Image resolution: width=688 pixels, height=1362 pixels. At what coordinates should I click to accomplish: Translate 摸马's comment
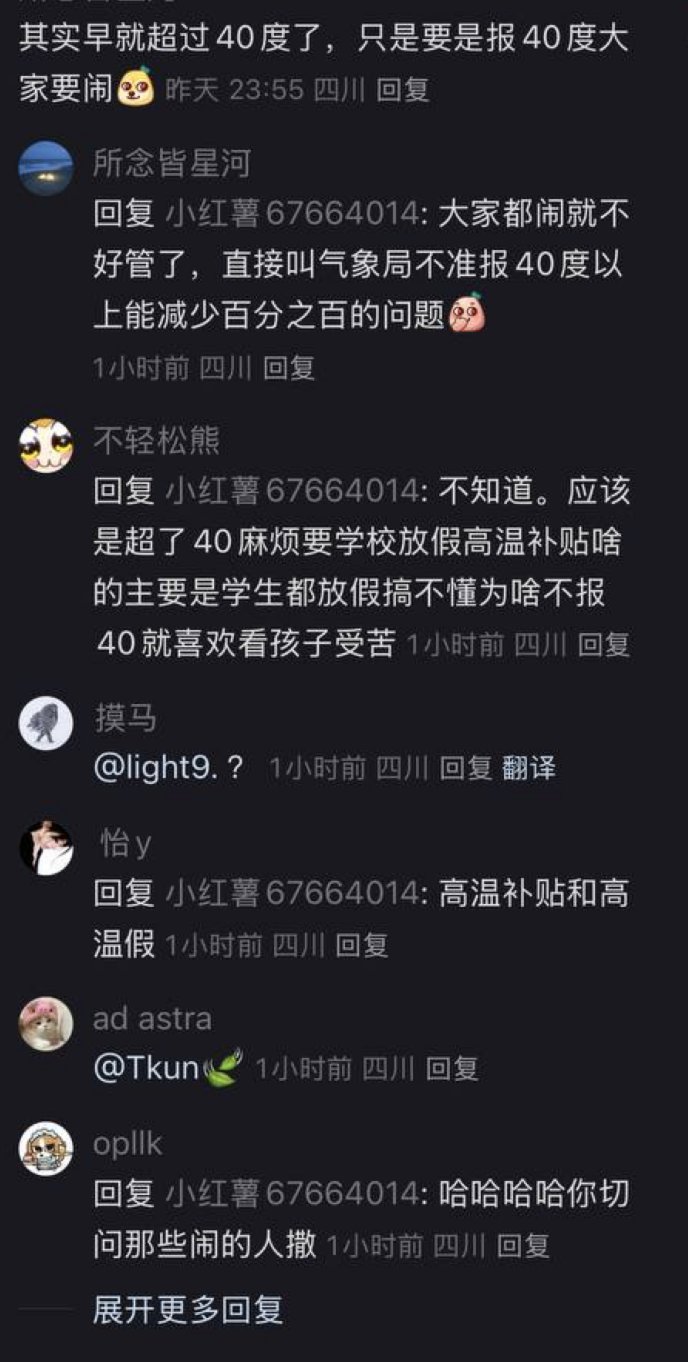pyautogui.click(x=529, y=769)
